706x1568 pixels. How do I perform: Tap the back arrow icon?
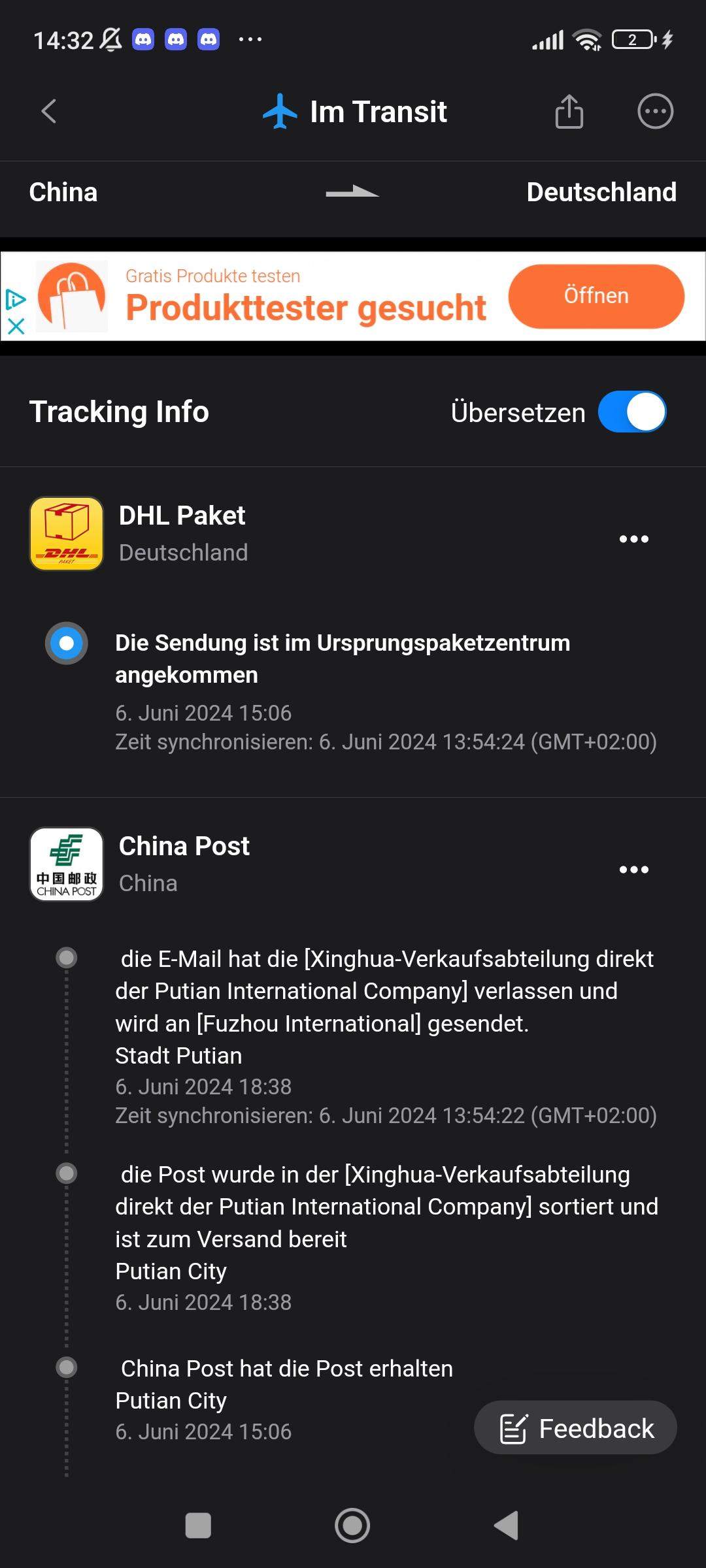click(48, 111)
